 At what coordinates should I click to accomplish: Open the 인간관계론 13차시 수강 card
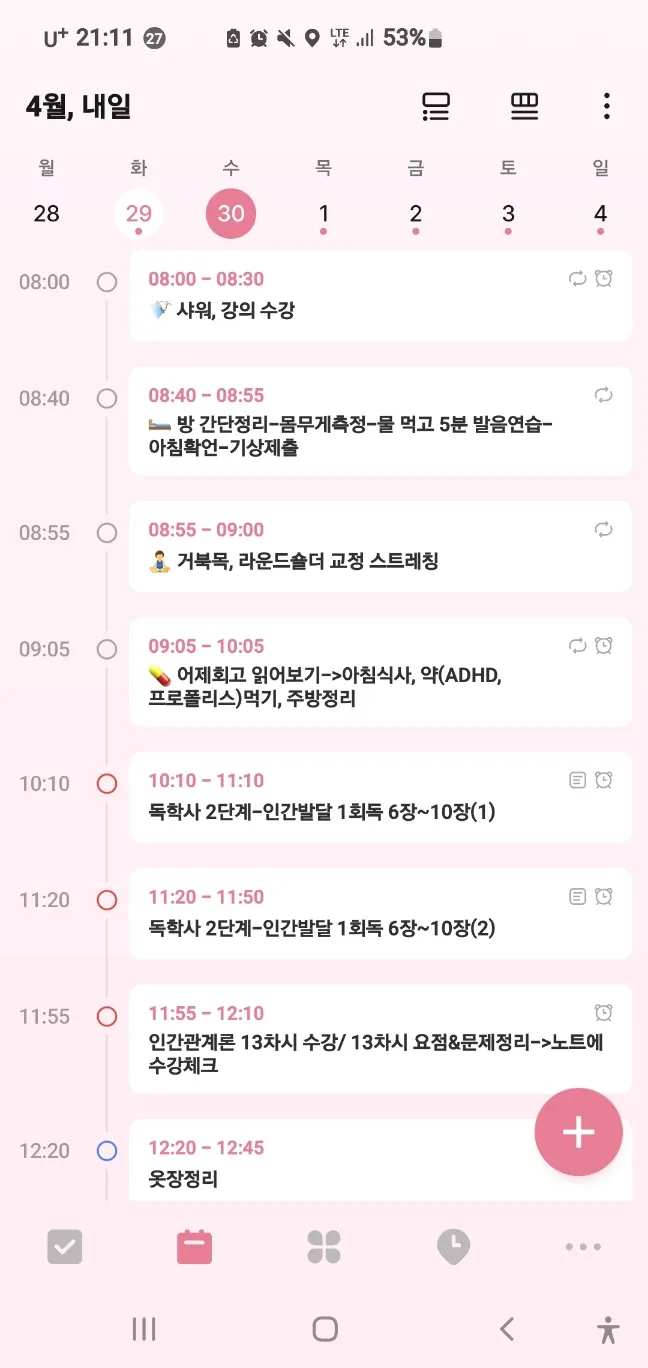tap(380, 1040)
